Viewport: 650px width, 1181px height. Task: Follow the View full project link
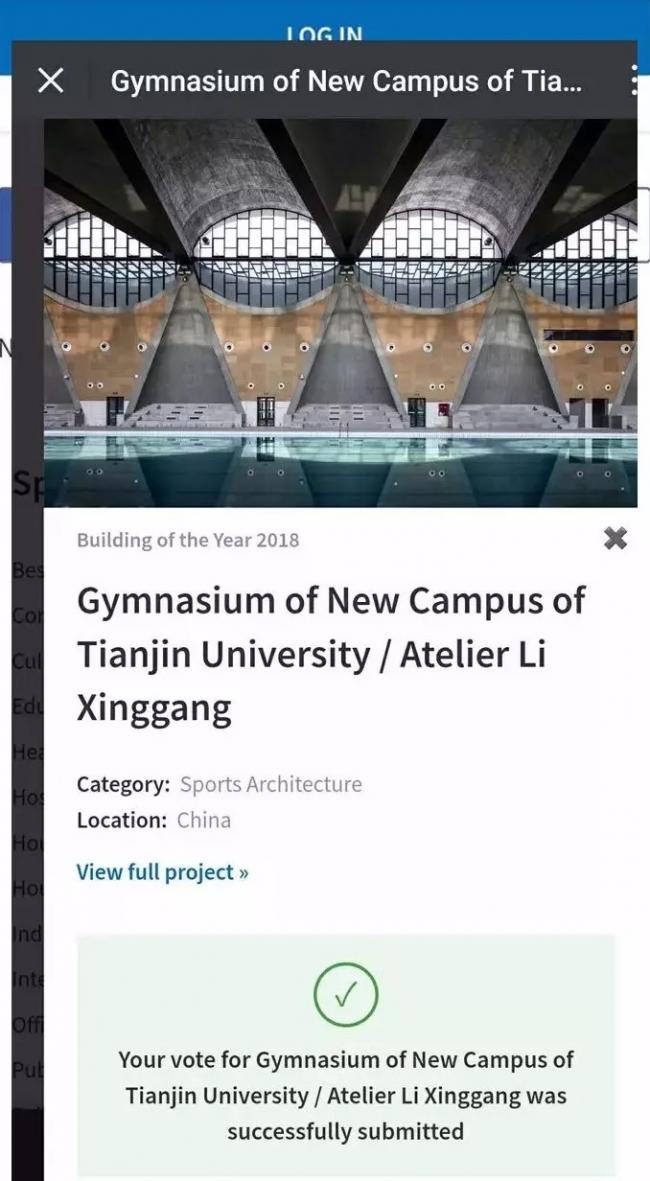tap(162, 872)
